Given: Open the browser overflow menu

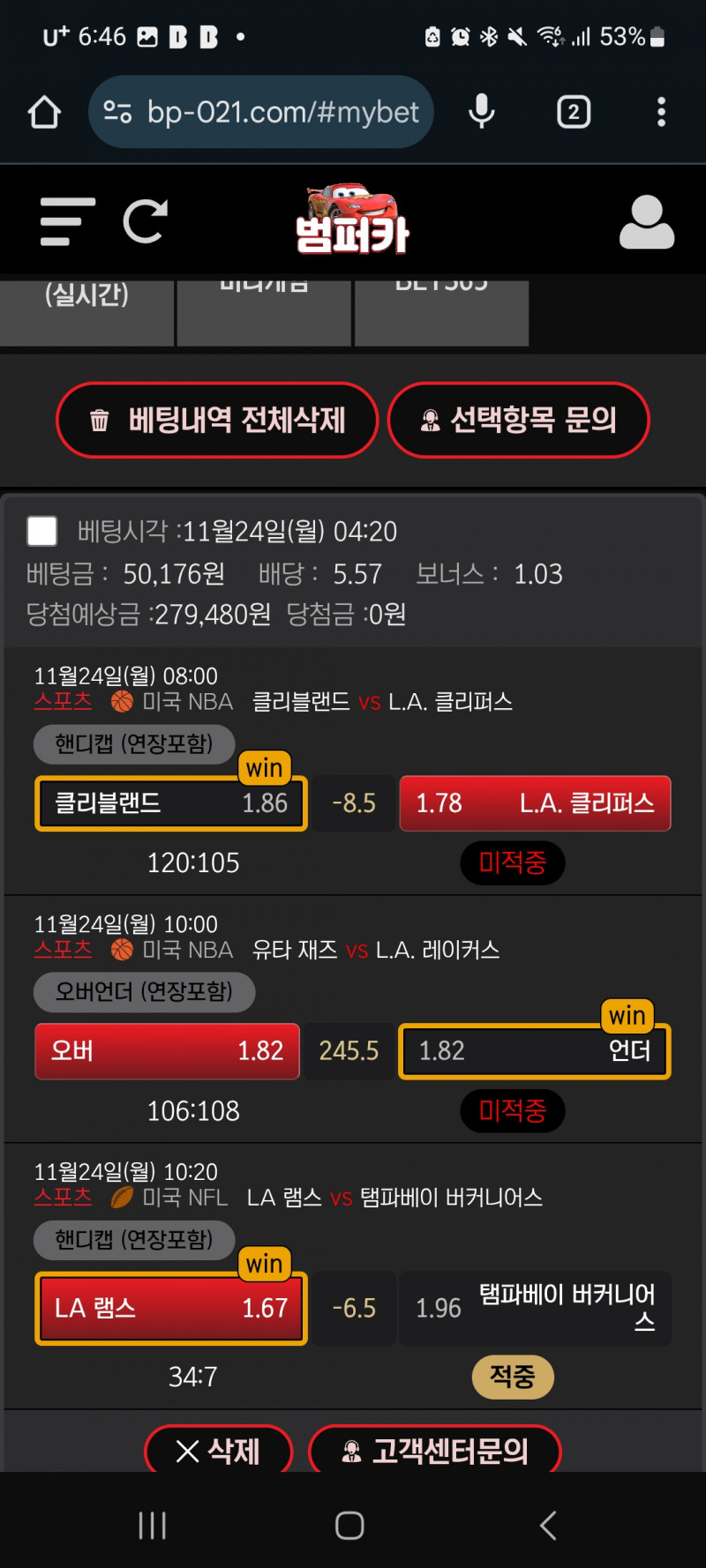Looking at the screenshot, I should point(661,112).
